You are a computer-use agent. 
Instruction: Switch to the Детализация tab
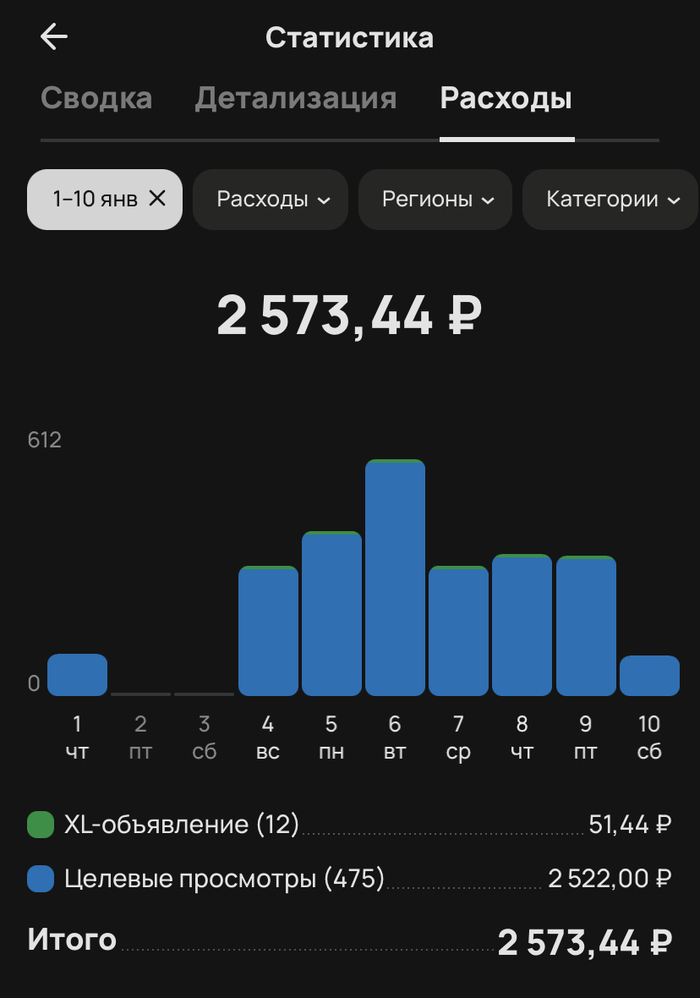295,99
